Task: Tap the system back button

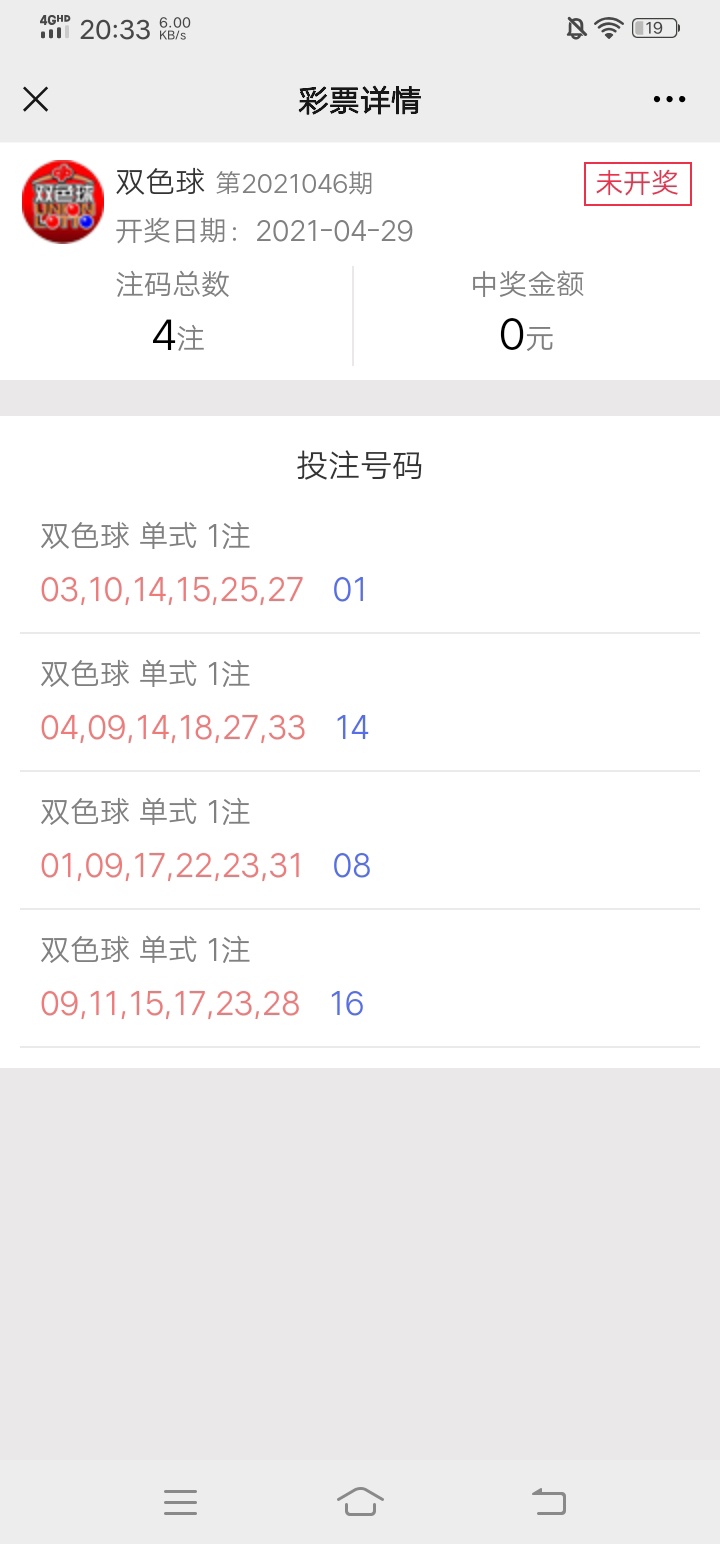Action: tap(548, 1501)
